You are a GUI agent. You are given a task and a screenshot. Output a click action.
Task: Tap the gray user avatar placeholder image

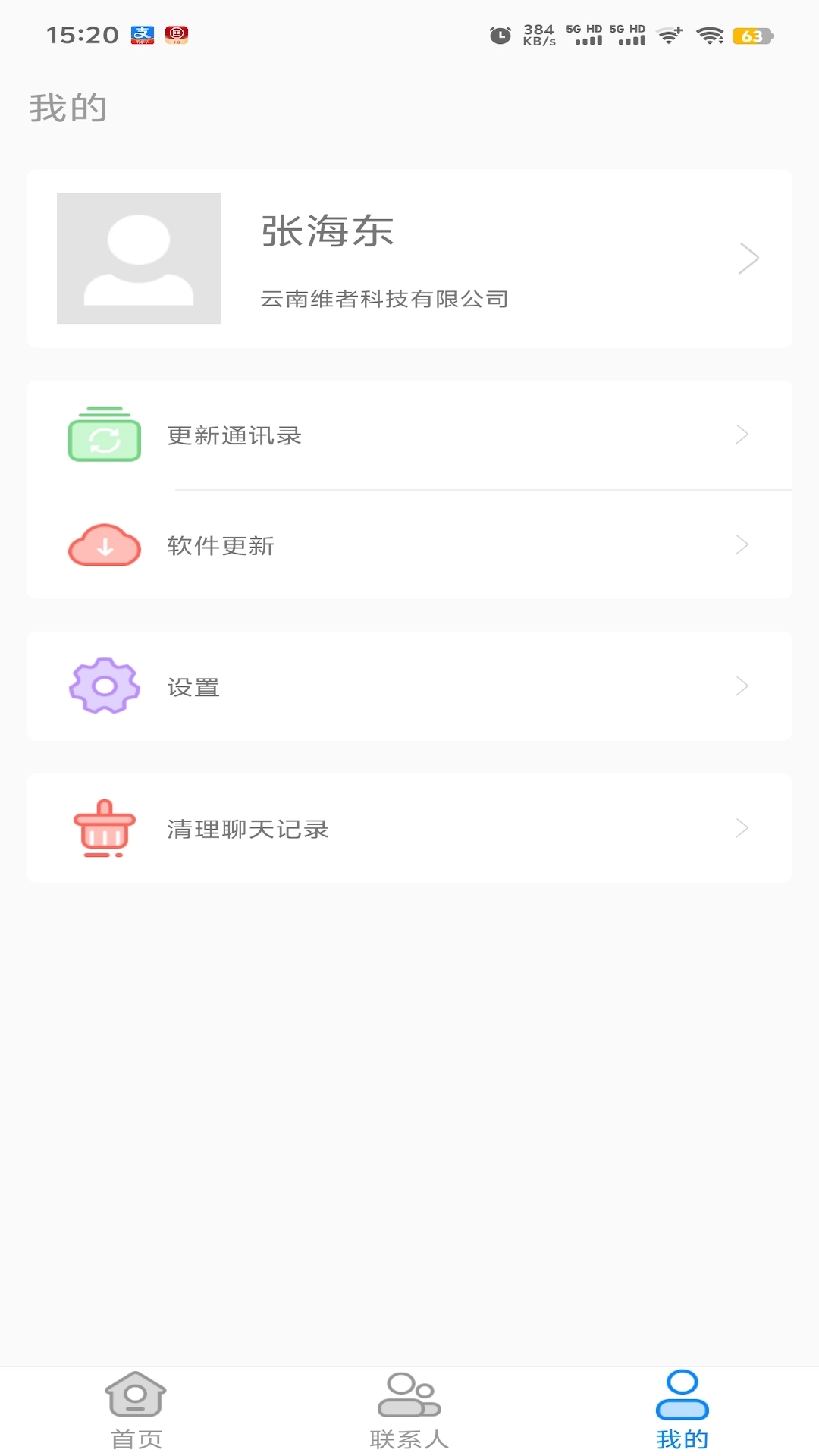138,259
